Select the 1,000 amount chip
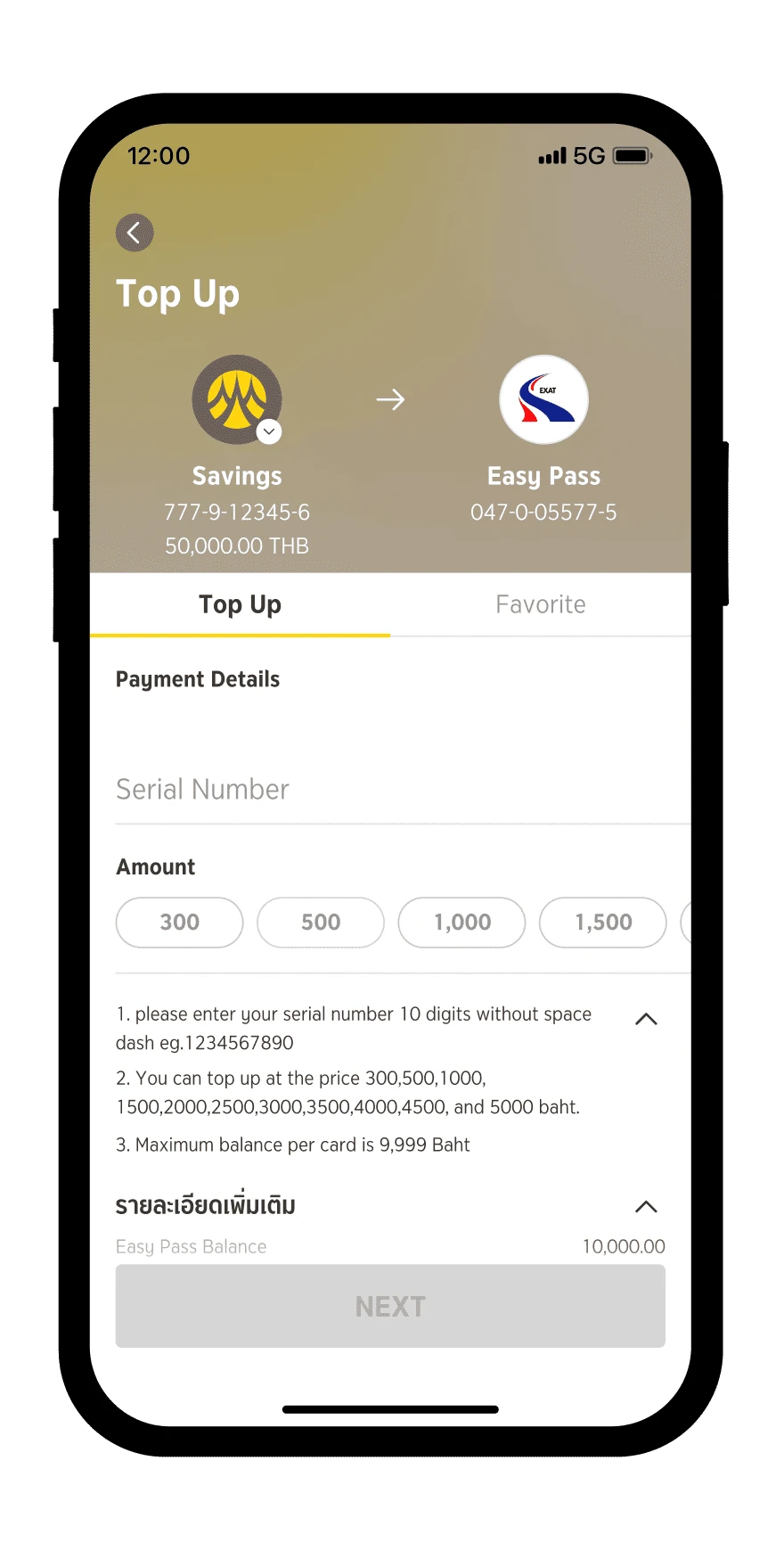This screenshot has height=1551, width=784. click(461, 923)
